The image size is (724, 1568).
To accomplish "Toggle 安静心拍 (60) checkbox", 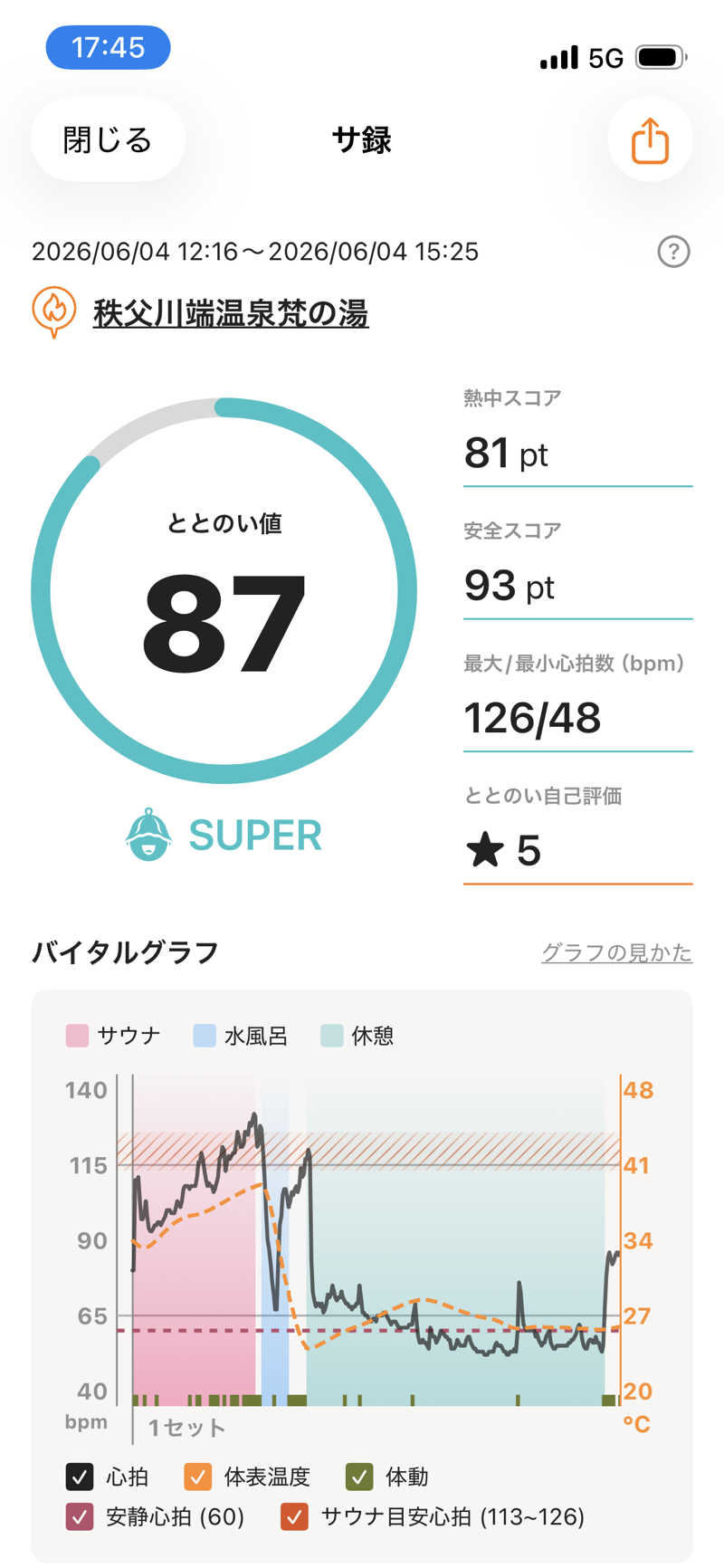I will (x=80, y=1516).
